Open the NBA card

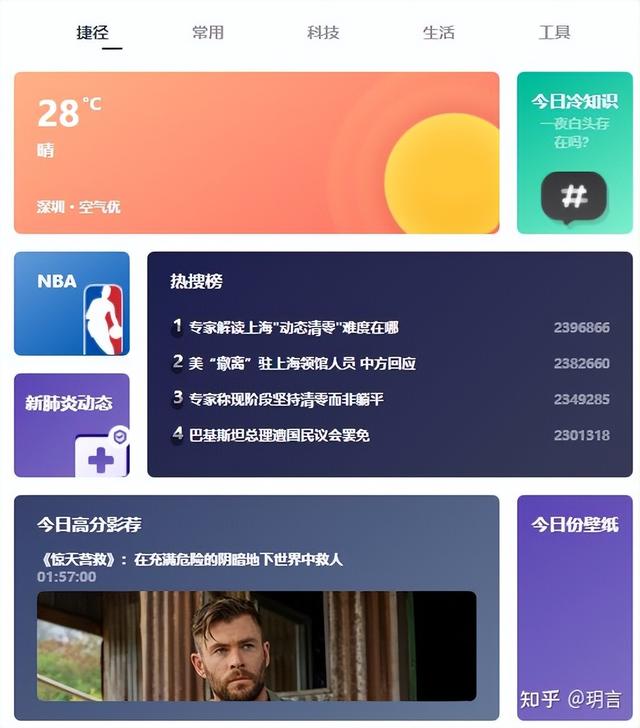click(x=71, y=303)
